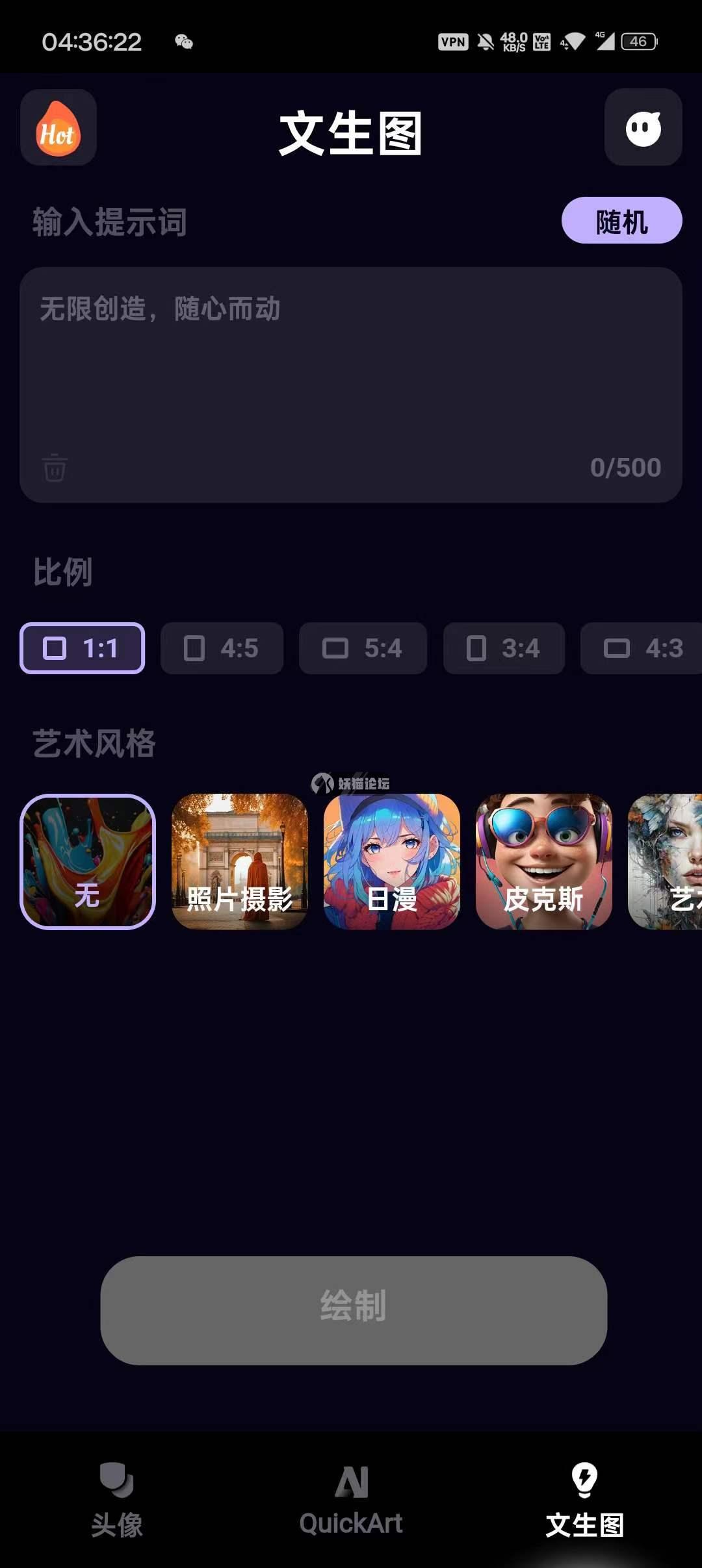Tap the 绘制 draw button
This screenshot has width=702, height=1568.
point(354,1310)
